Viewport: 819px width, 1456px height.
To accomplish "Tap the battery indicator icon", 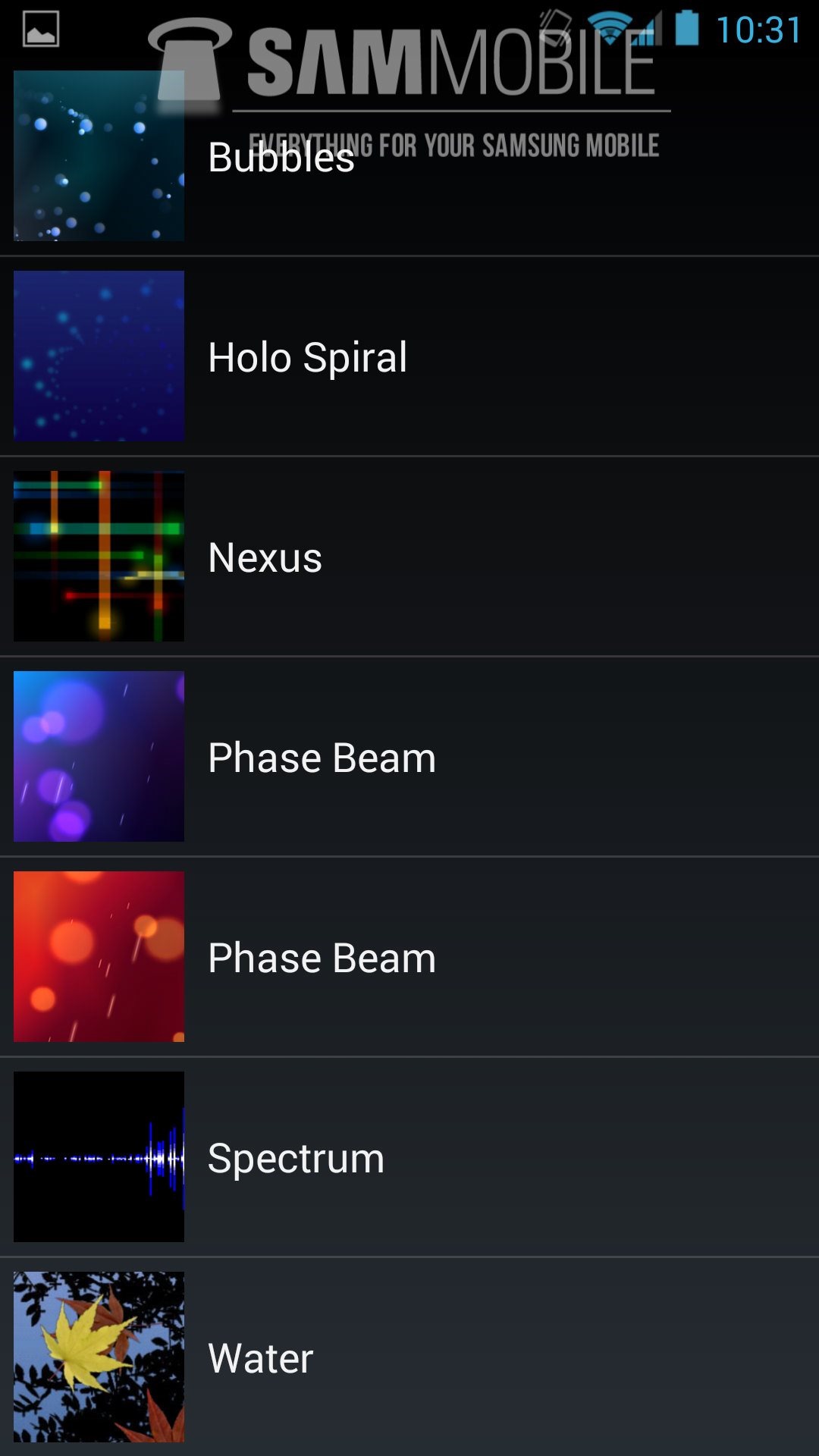I will 687,27.
